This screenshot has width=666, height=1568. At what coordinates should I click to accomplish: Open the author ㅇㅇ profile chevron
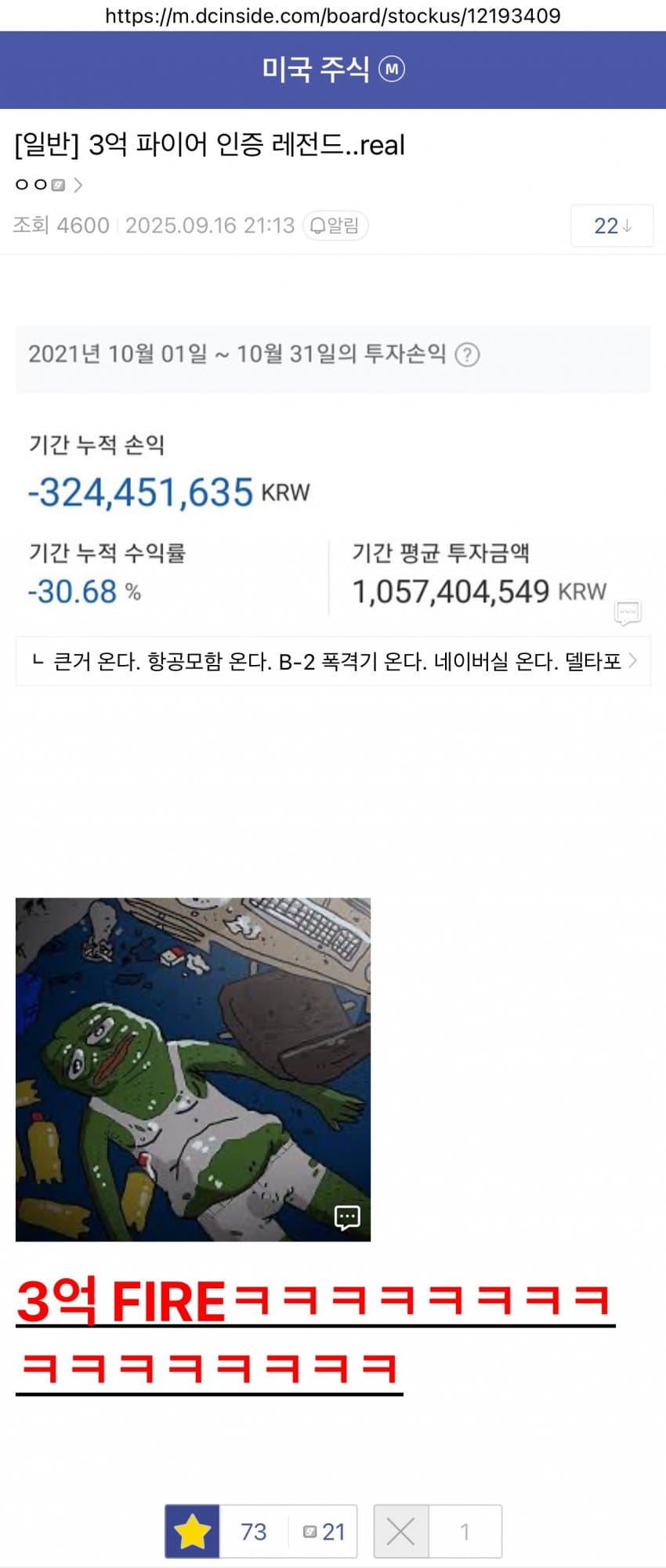click(78, 185)
